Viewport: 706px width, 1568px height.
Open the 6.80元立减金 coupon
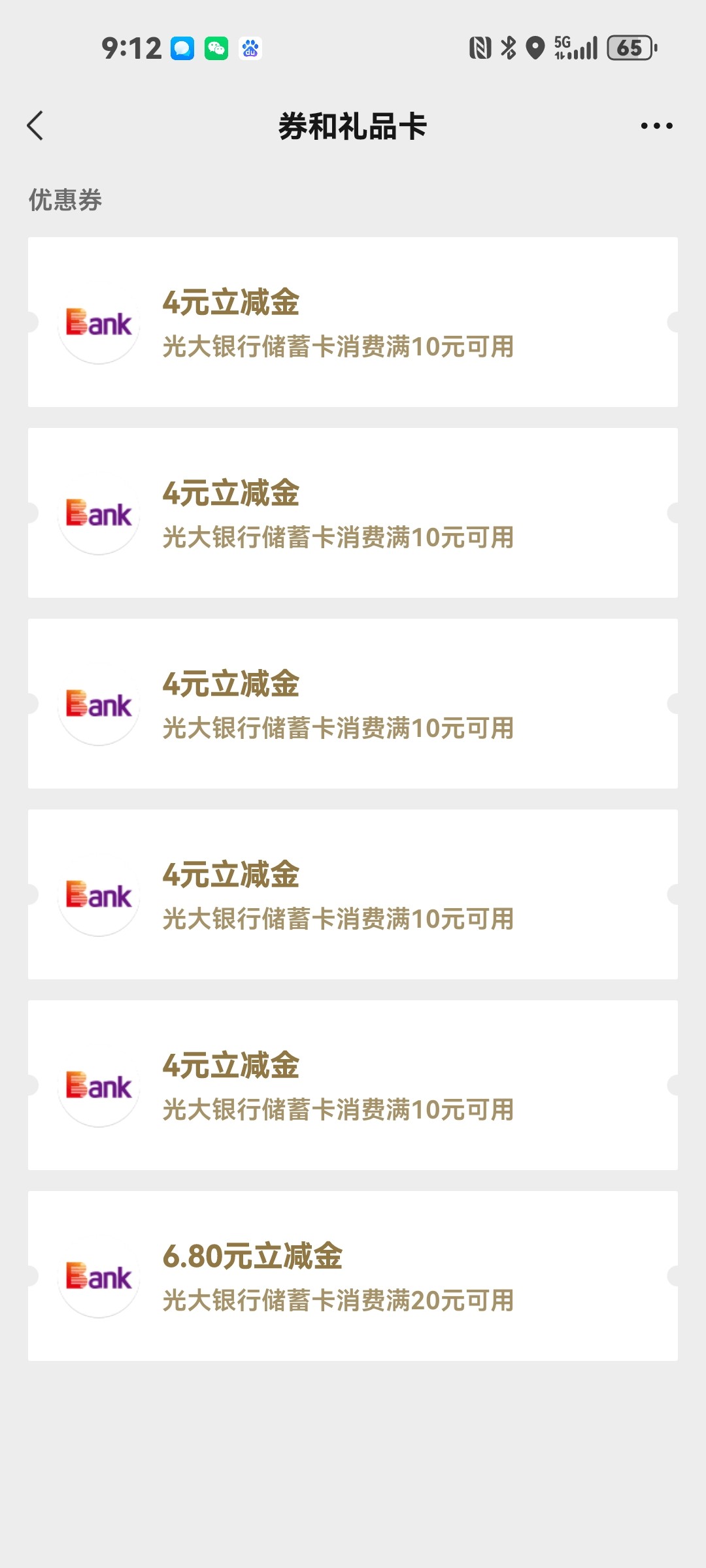tap(353, 1276)
